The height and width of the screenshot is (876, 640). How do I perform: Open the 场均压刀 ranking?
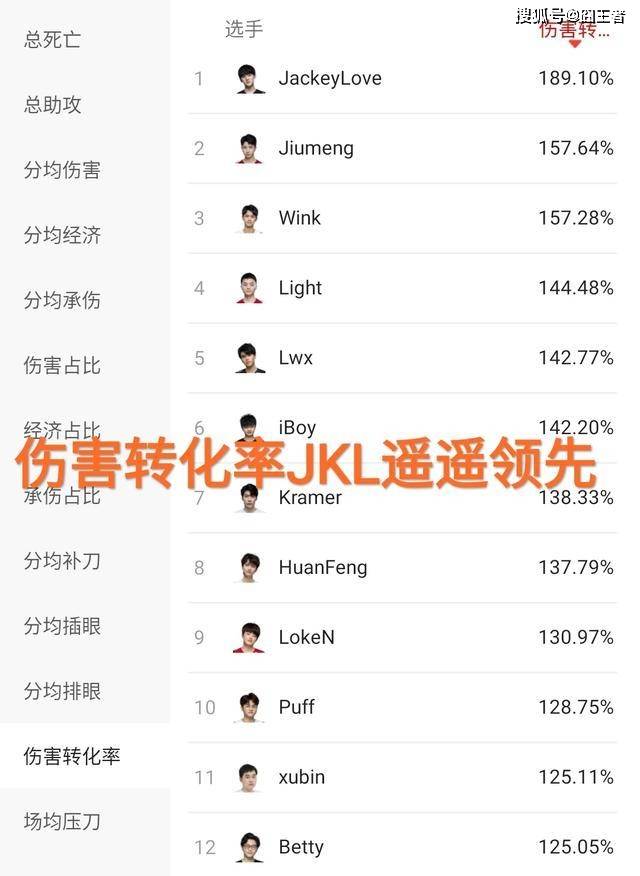(x=62, y=822)
